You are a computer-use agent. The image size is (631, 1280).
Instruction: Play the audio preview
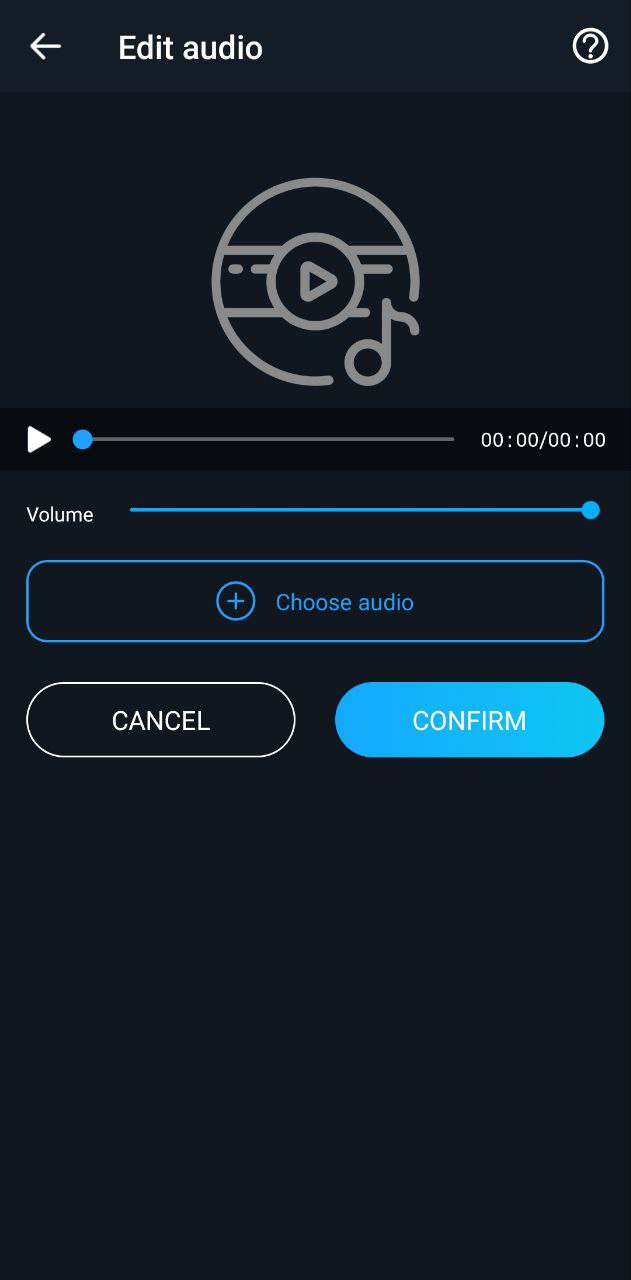click(39, 439)
